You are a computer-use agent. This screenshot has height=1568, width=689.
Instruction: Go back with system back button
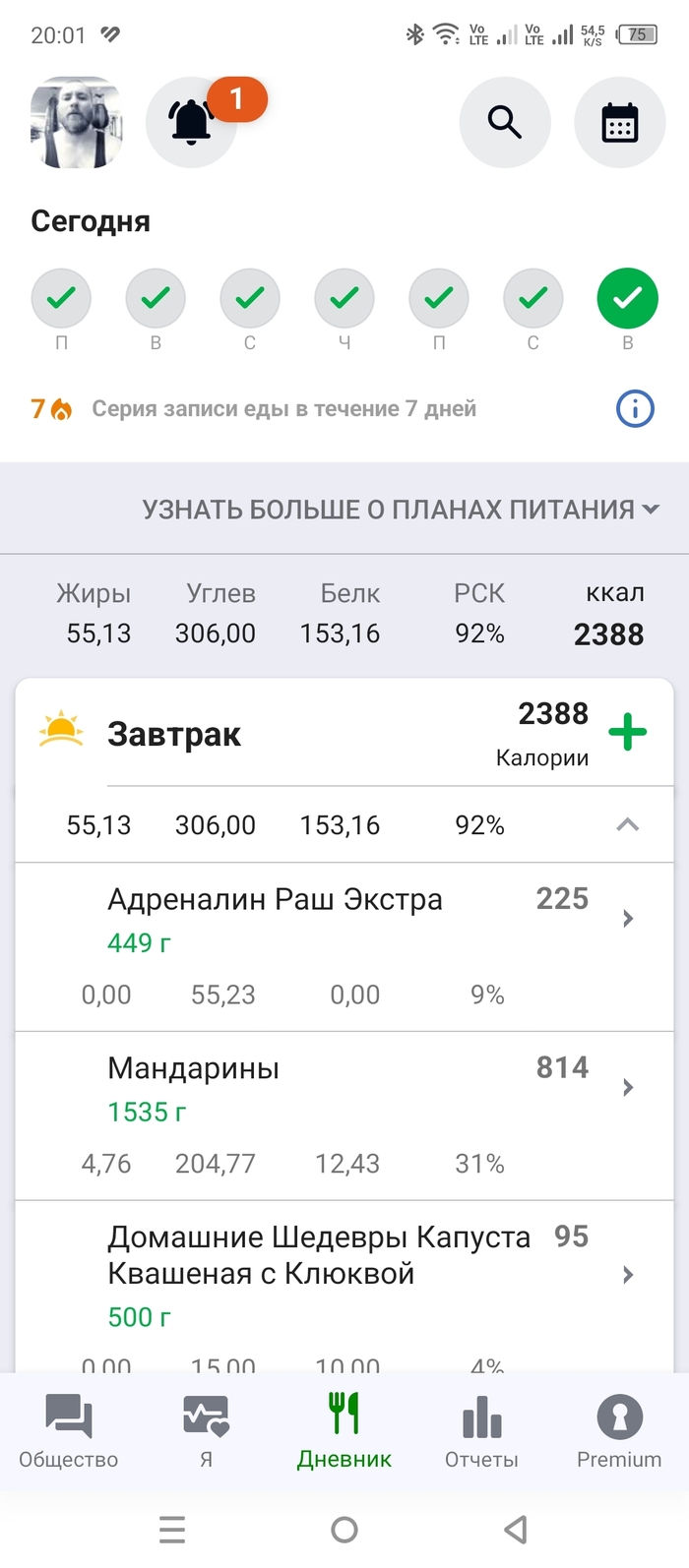coord(515,1530)
